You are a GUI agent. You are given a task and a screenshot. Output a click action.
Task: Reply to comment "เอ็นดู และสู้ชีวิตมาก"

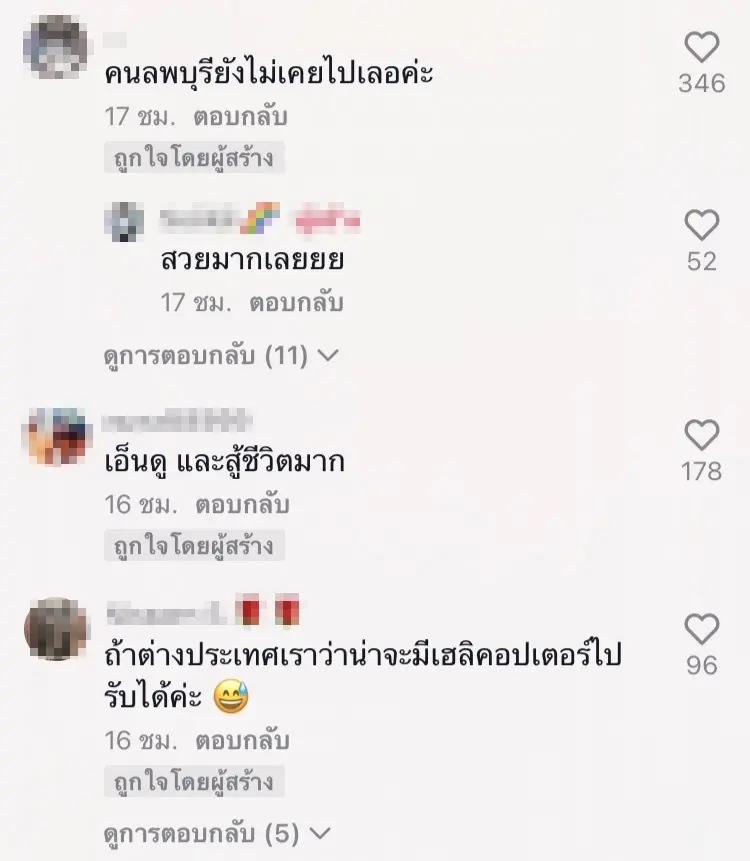click(243, 504)
